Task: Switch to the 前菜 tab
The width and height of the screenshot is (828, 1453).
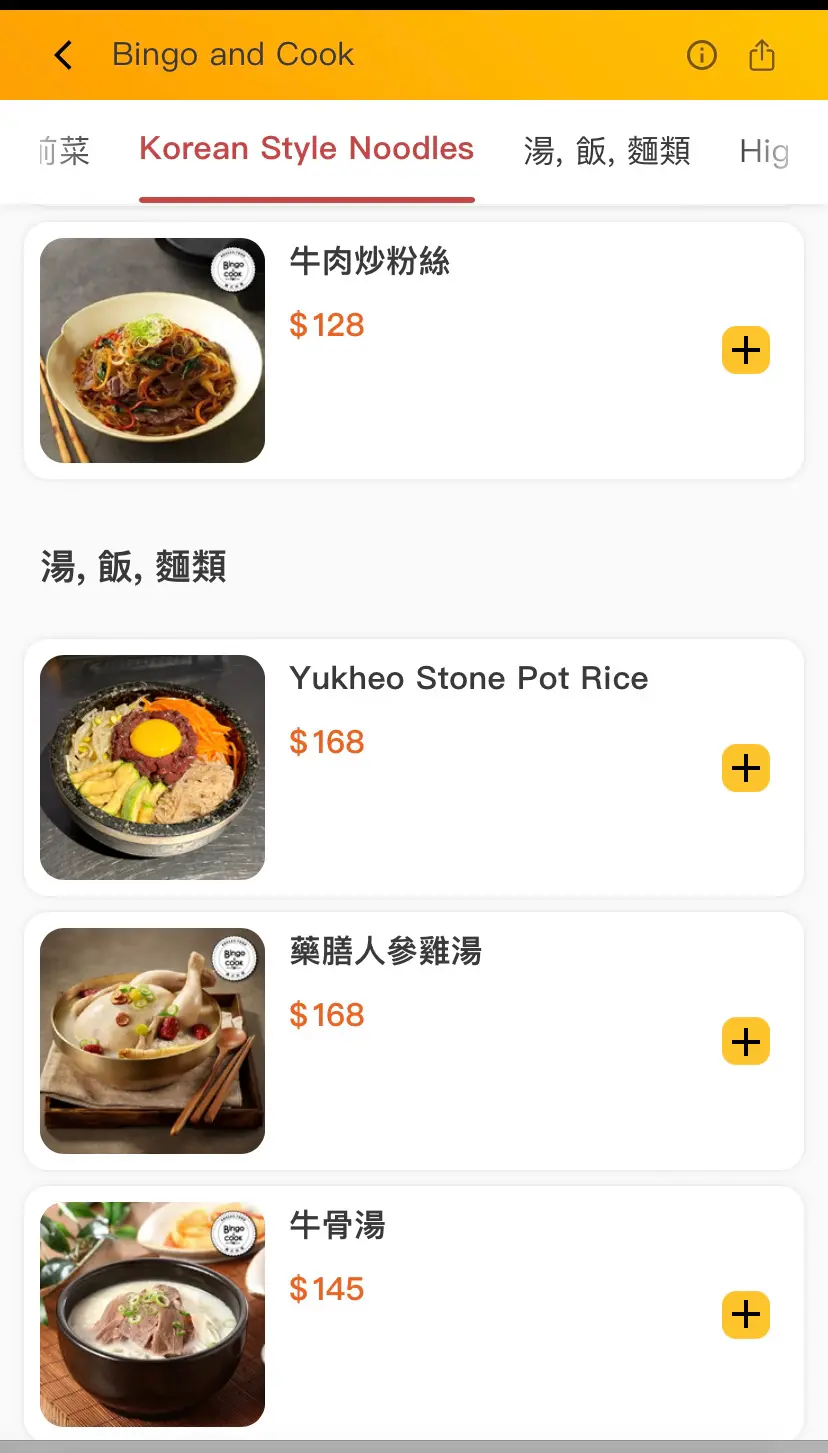Action: click(63, 151)
